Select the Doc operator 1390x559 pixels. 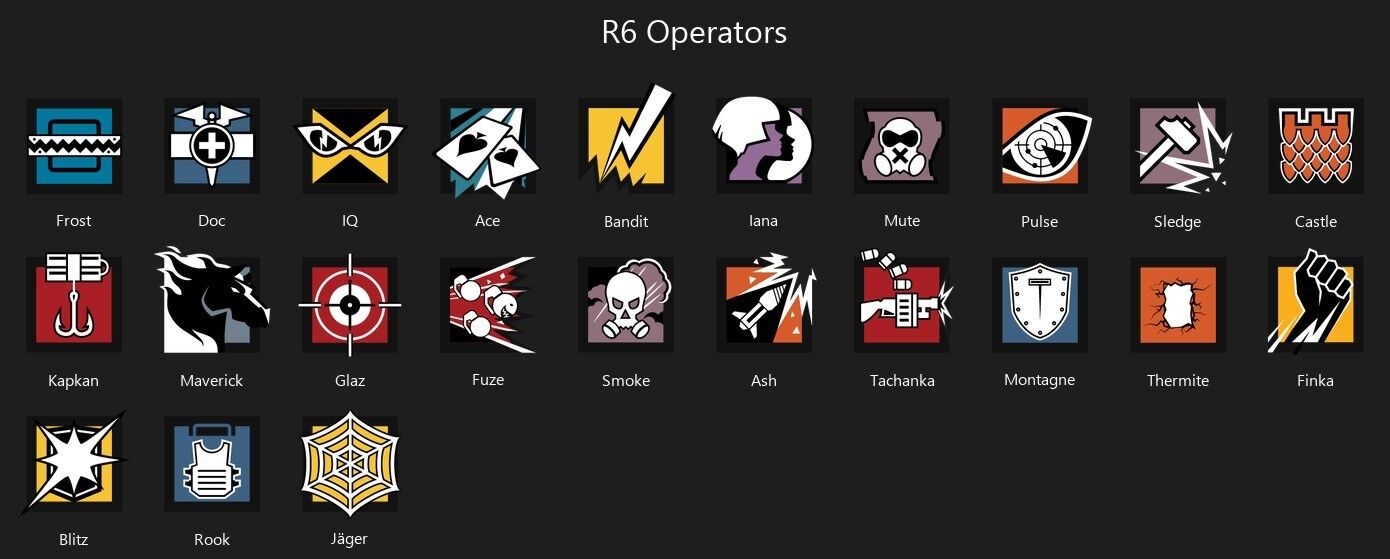click(212, 146)
